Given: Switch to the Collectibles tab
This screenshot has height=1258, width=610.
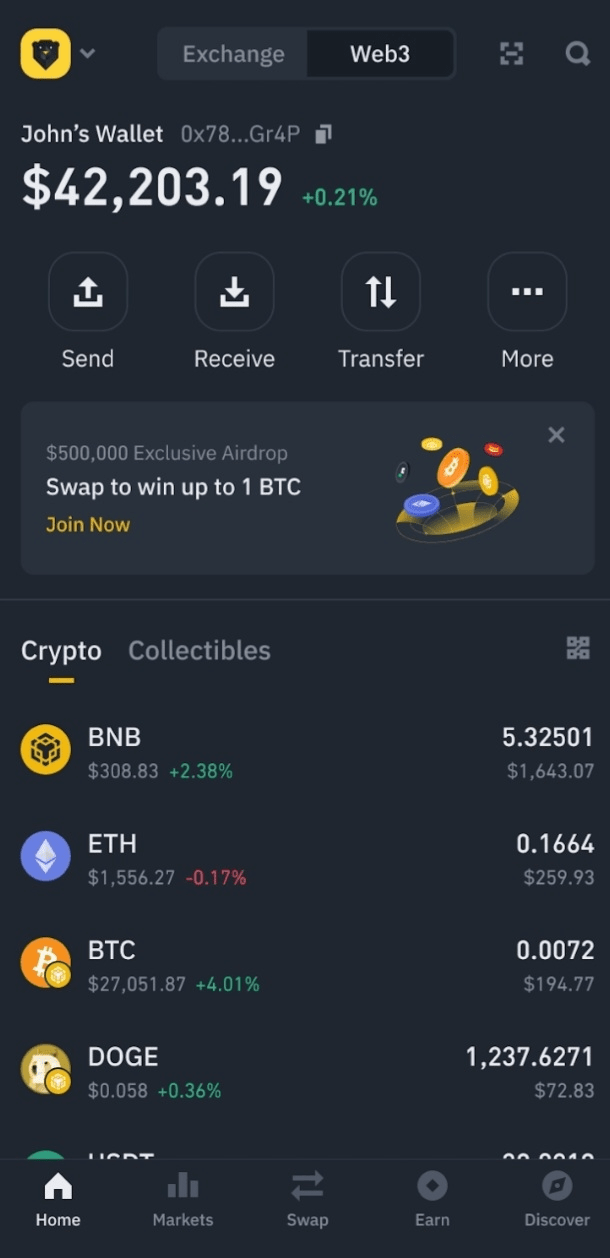Looking at the screenshot, I should tap(199, 651).
